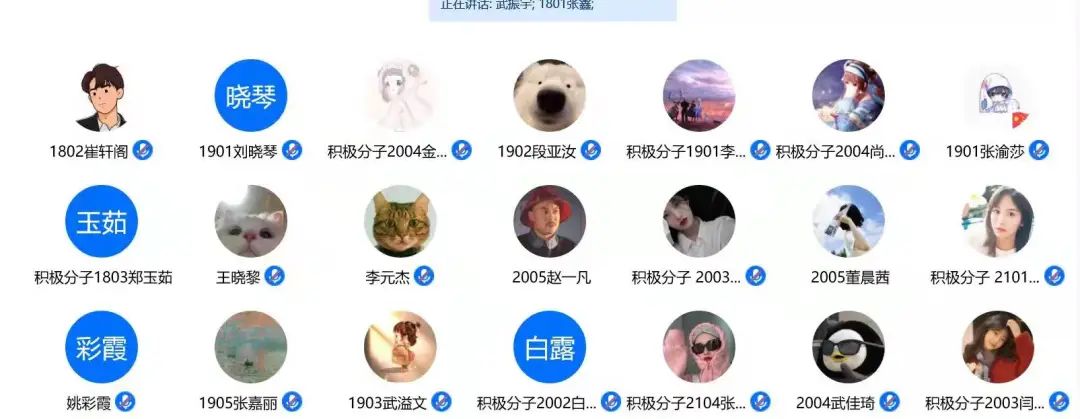Select 积极分子2004金's sketch avatar
The width and height of the screenshot is (1080, 419).
point(400,96)
